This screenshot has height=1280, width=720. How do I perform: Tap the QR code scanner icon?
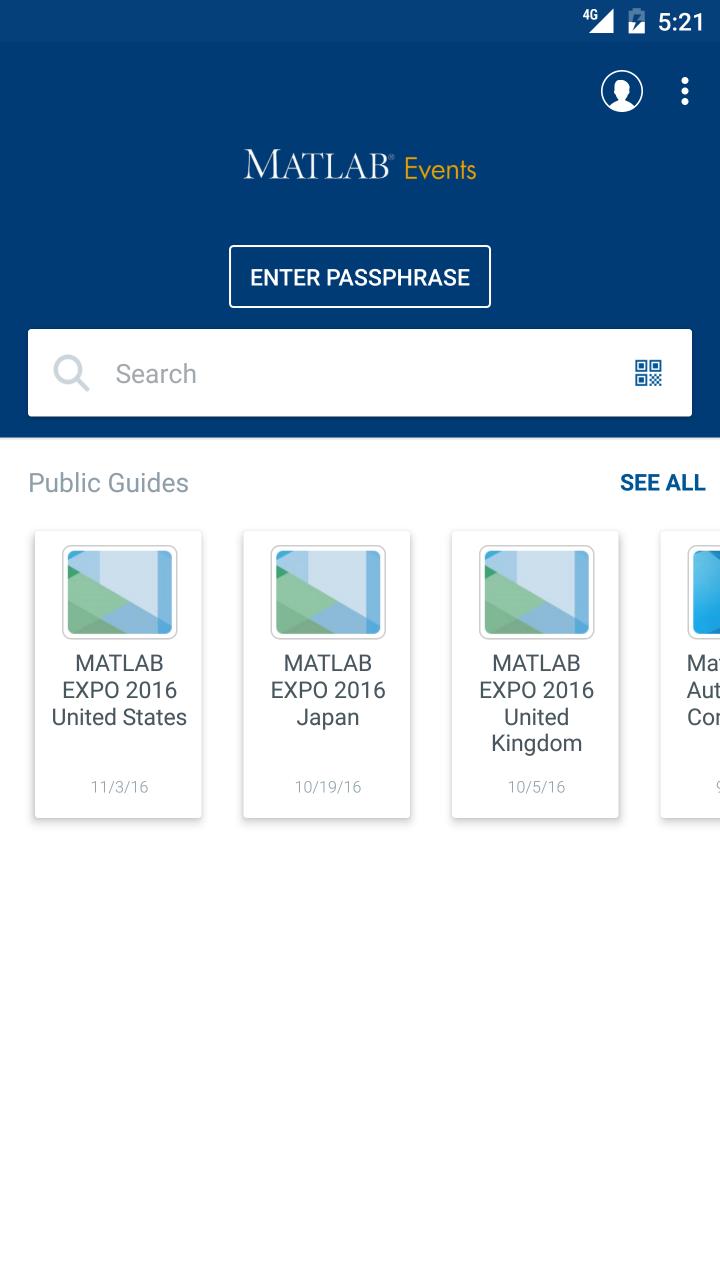647,373
